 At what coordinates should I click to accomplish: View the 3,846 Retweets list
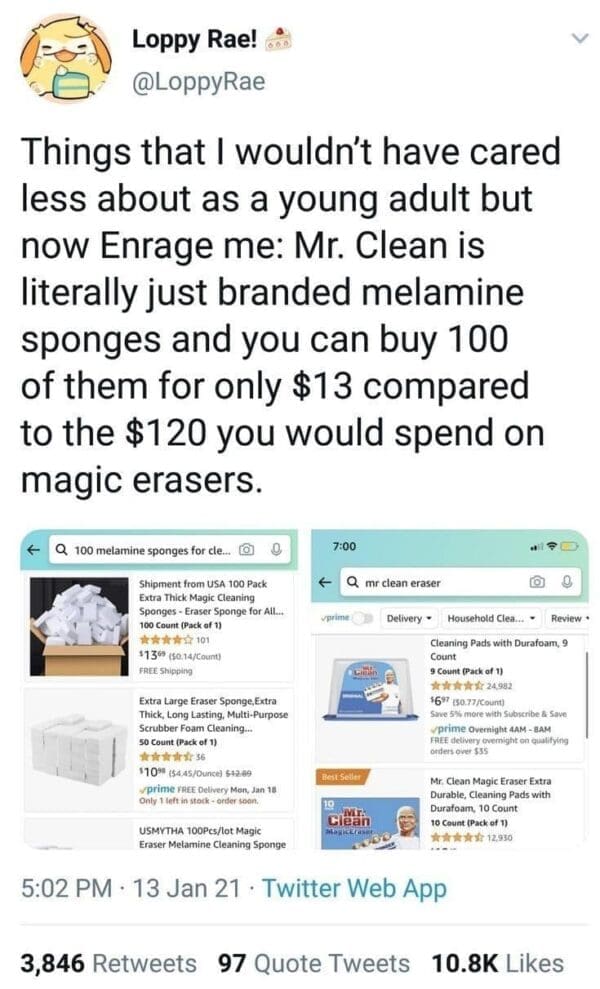pyautogui.click(x=109, y=962)
